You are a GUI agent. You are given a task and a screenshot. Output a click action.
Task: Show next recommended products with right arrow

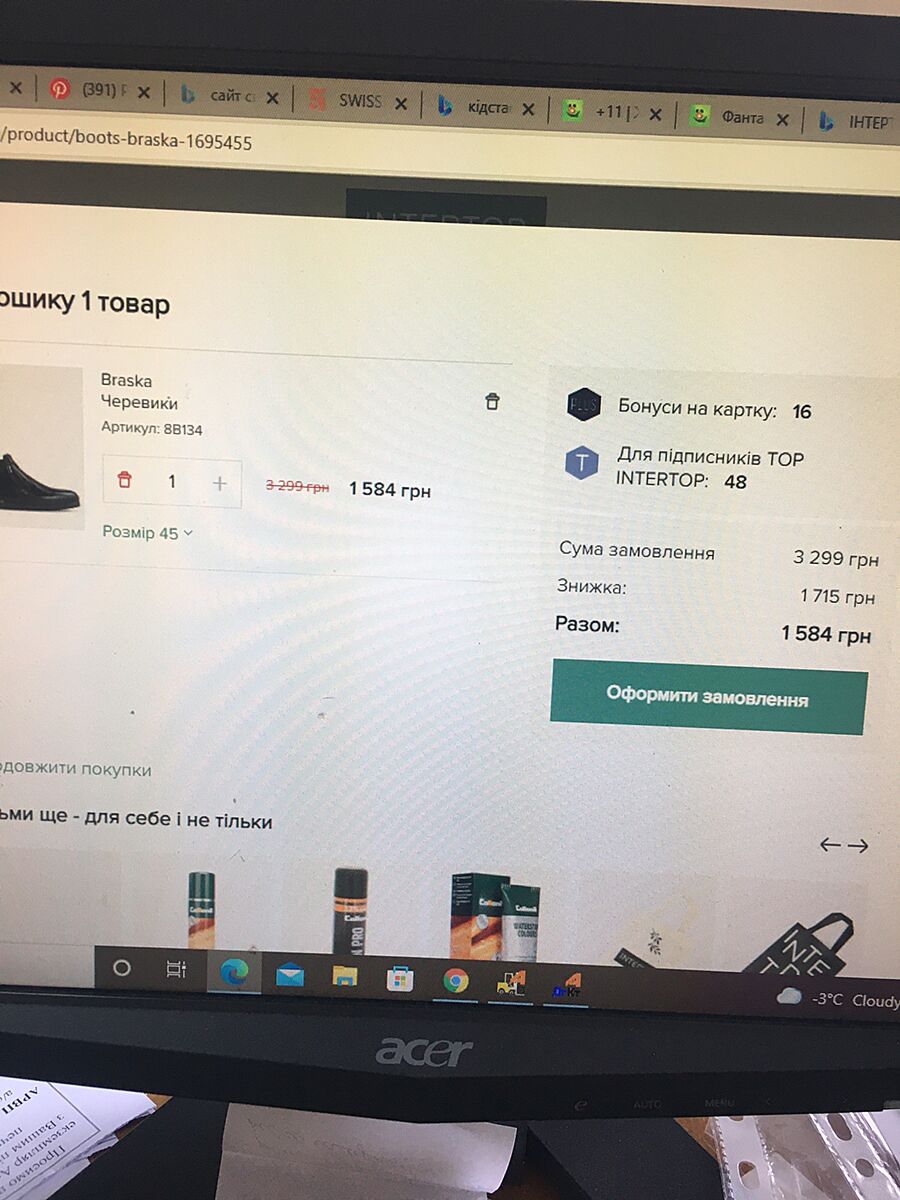pos(859,846)
